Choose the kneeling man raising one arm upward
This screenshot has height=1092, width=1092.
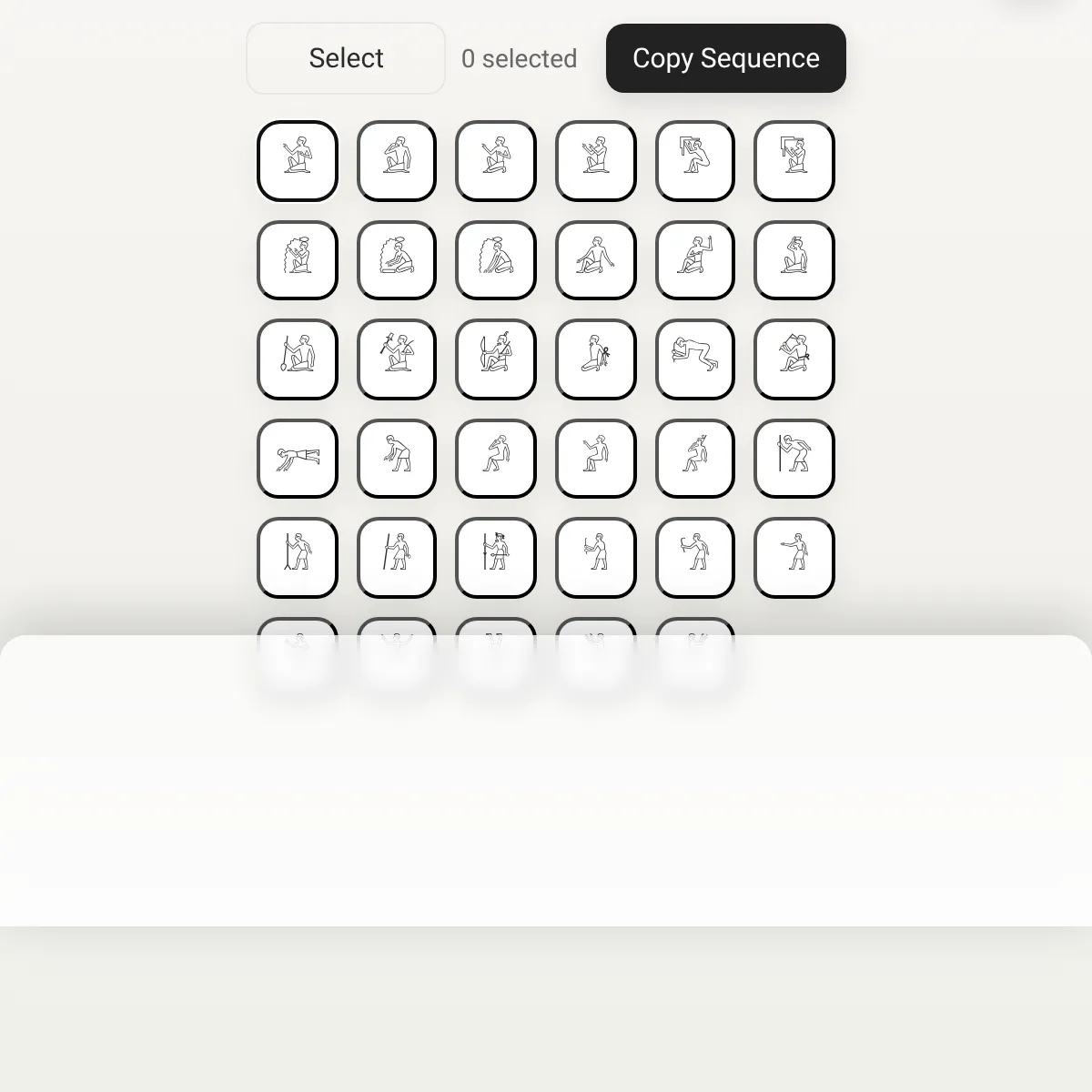[695, 260]
